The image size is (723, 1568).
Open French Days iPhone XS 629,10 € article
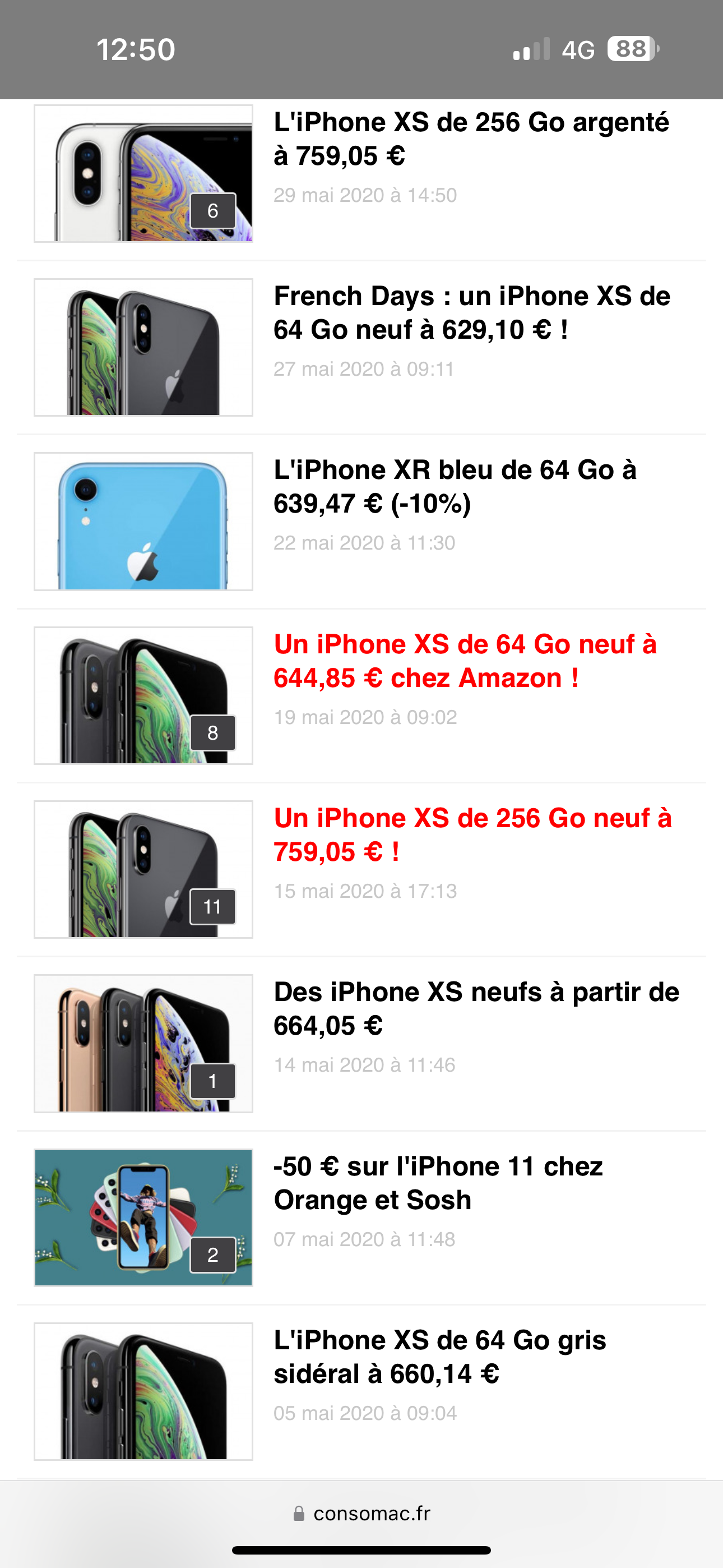click(472, 313)
